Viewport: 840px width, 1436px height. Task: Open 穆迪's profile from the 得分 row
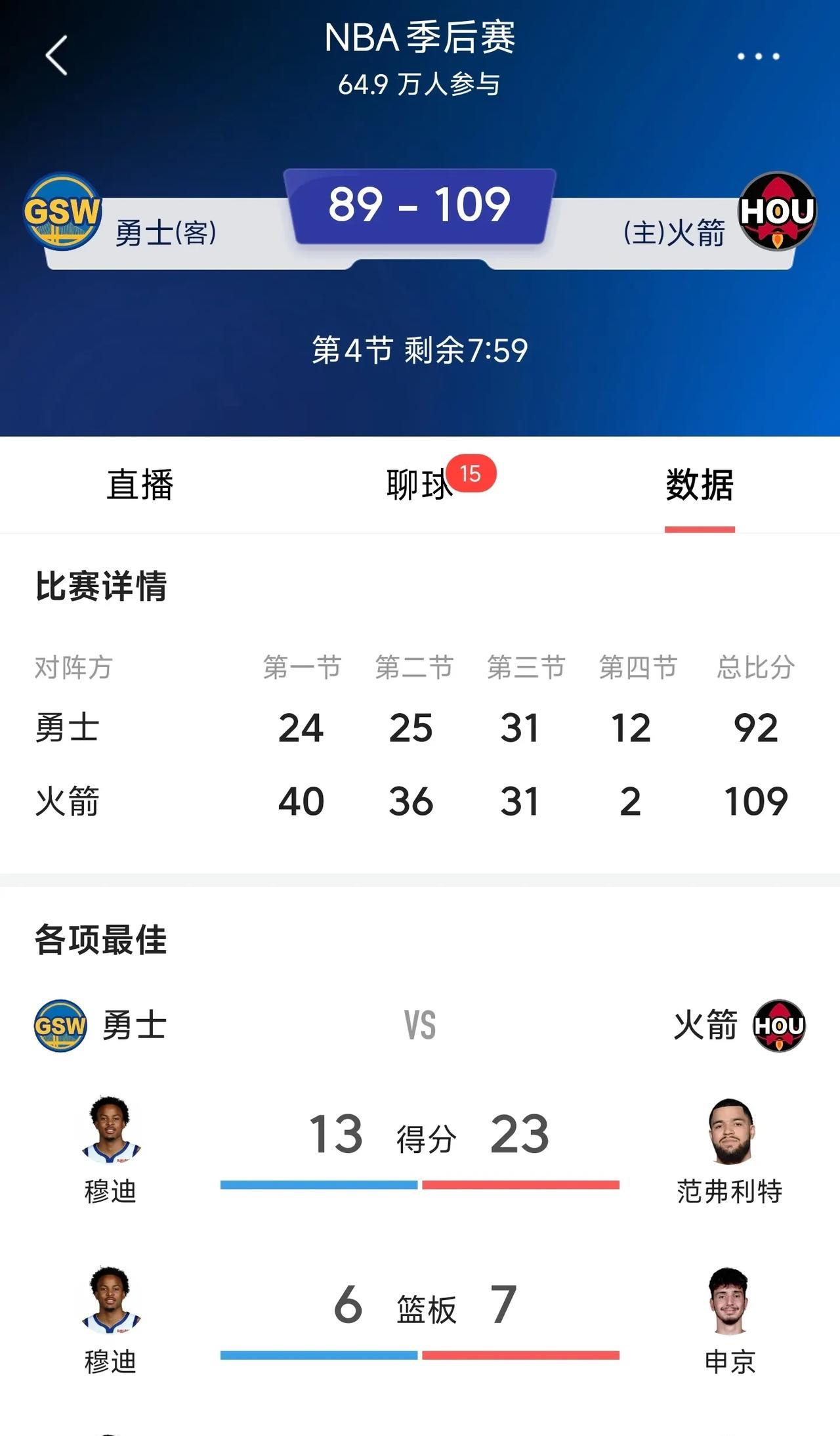click(x=110, y=1149)
